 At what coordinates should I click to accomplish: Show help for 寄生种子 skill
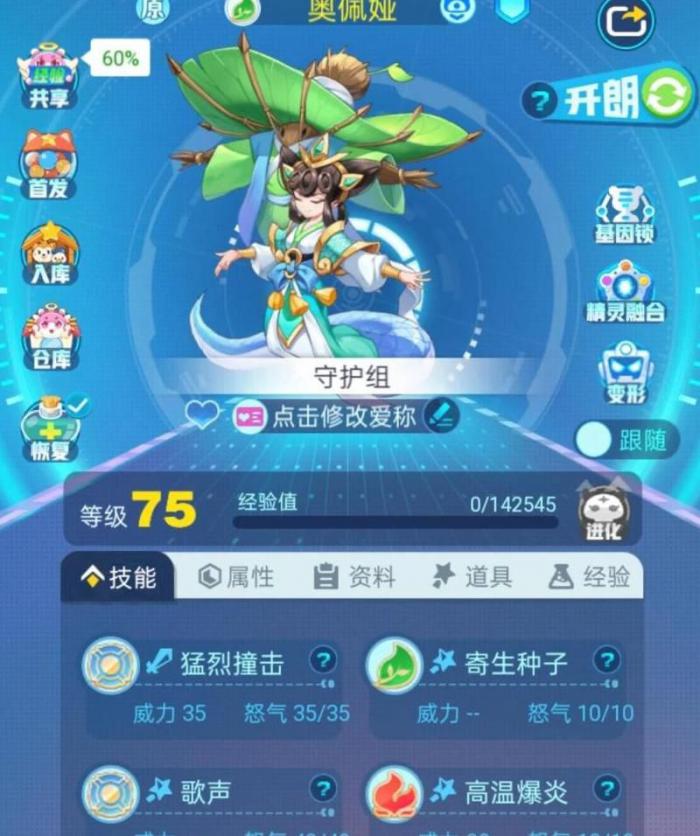[x=606, y=660]
